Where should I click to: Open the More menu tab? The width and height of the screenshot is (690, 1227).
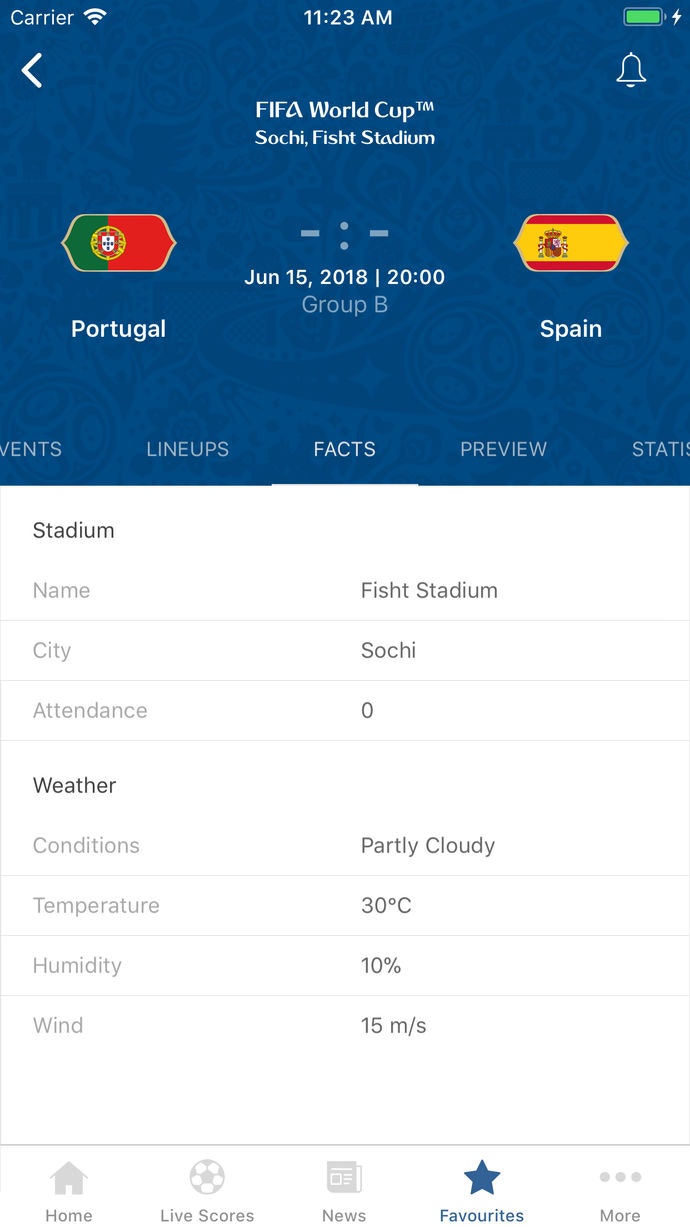pyautogui.click(x=620, y=1190)
